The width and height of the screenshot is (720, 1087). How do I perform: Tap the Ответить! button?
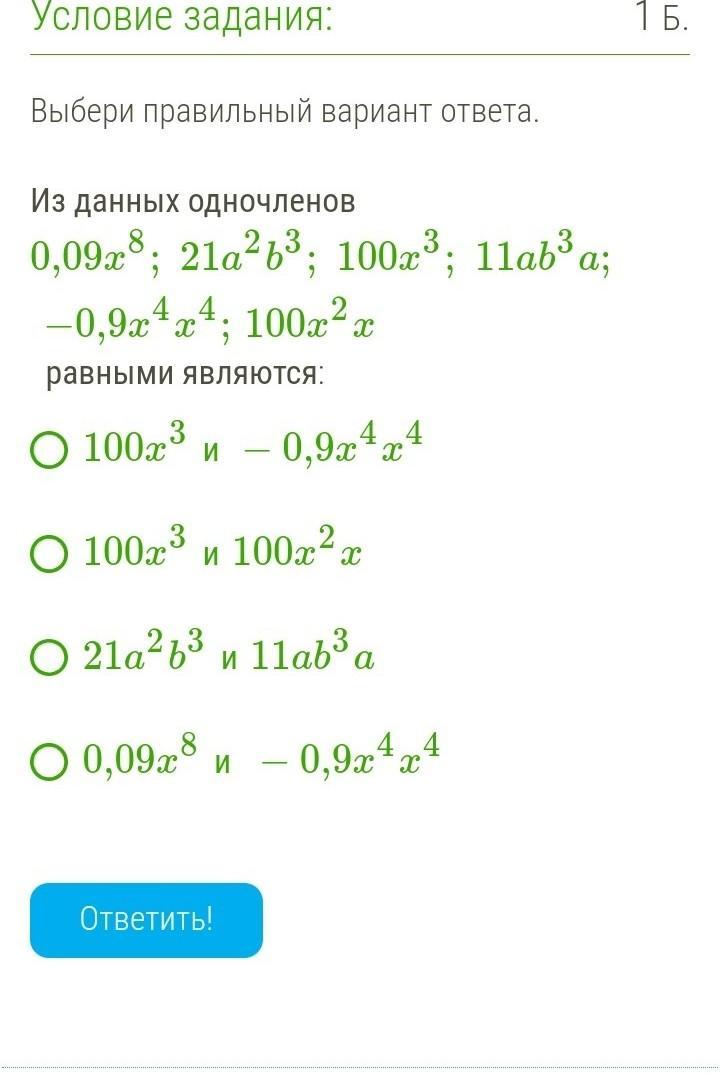(146, 920)
